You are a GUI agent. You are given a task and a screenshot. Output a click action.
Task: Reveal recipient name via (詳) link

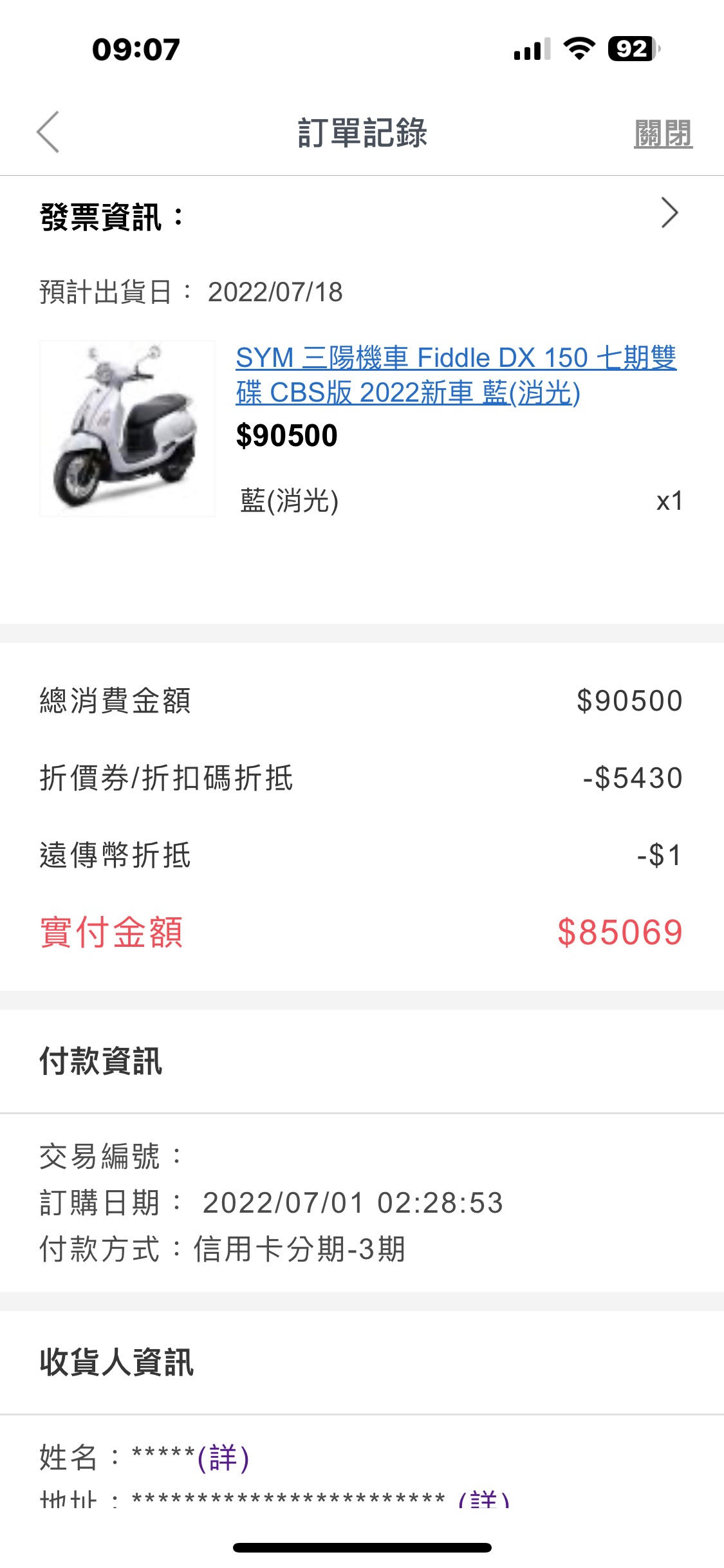(223, 1457)
